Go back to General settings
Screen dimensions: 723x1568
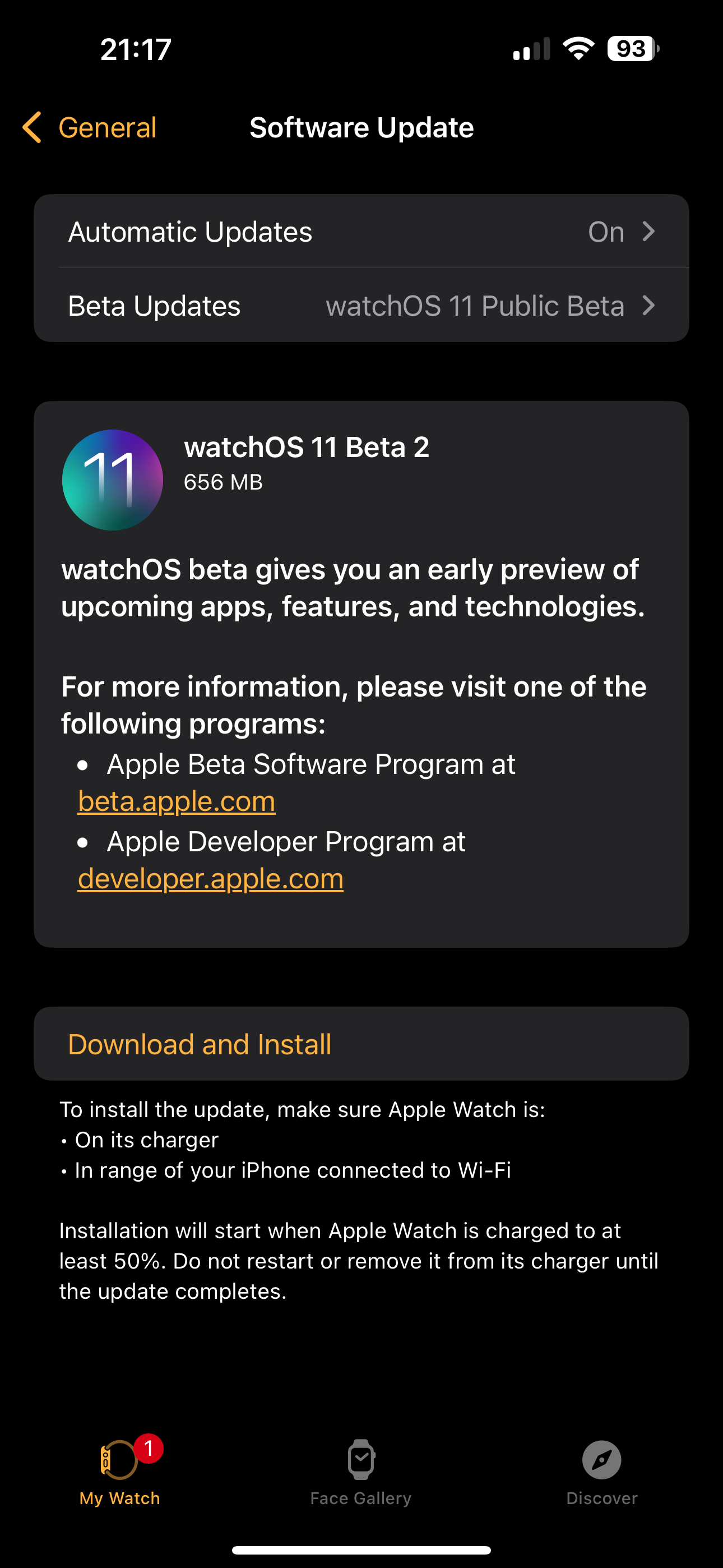click(x=90, y=128)
